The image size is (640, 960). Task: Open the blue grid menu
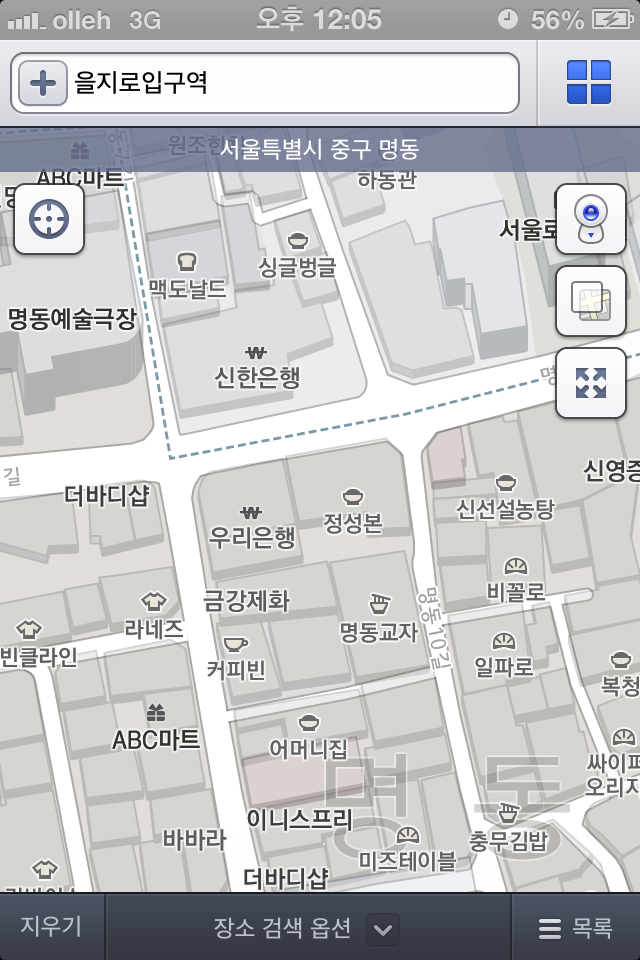click(x=589, y=82)
